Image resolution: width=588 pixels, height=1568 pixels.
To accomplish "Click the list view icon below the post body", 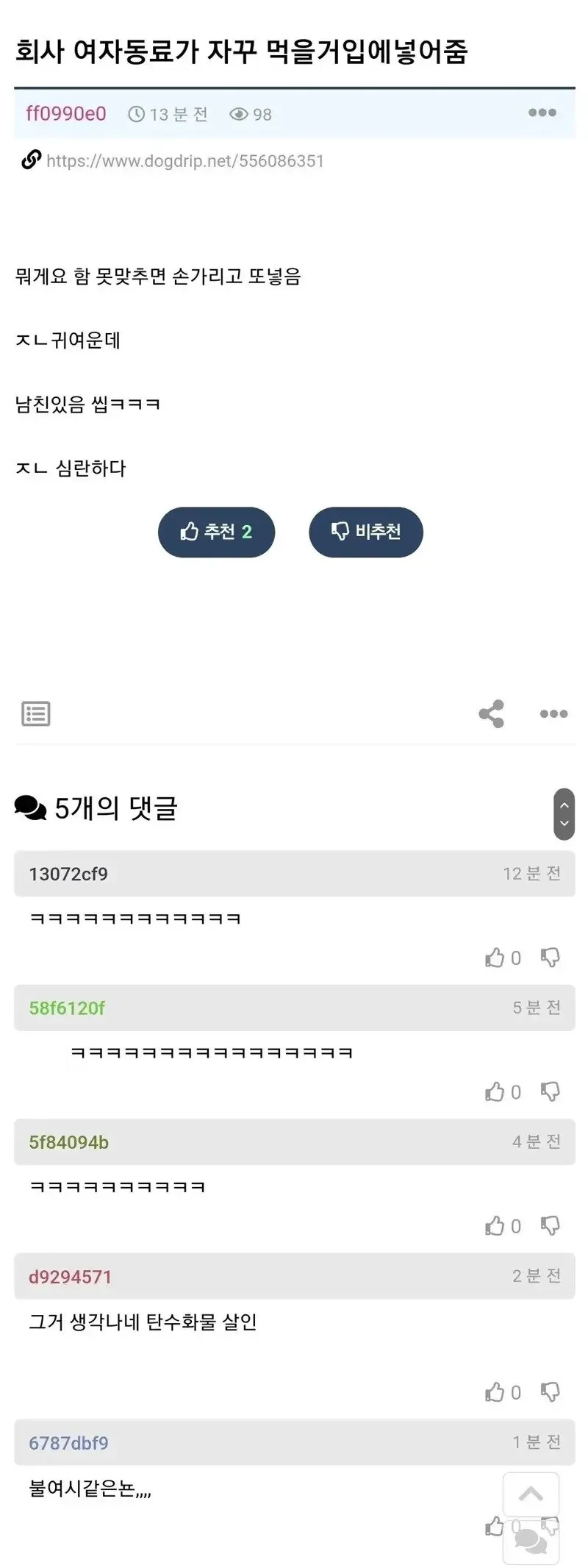I will (x=35, y=713).
